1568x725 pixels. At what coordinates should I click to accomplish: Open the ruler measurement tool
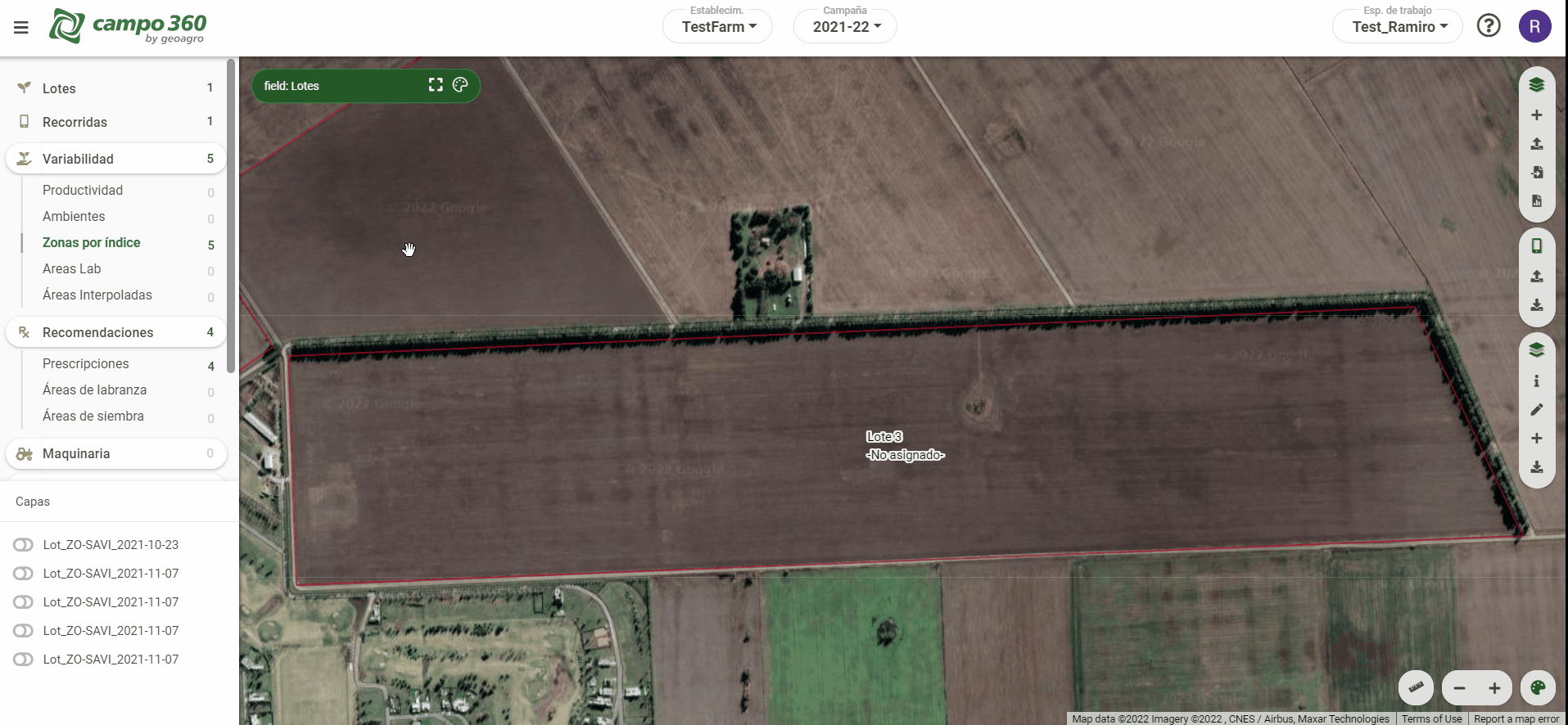(1416, 688)
